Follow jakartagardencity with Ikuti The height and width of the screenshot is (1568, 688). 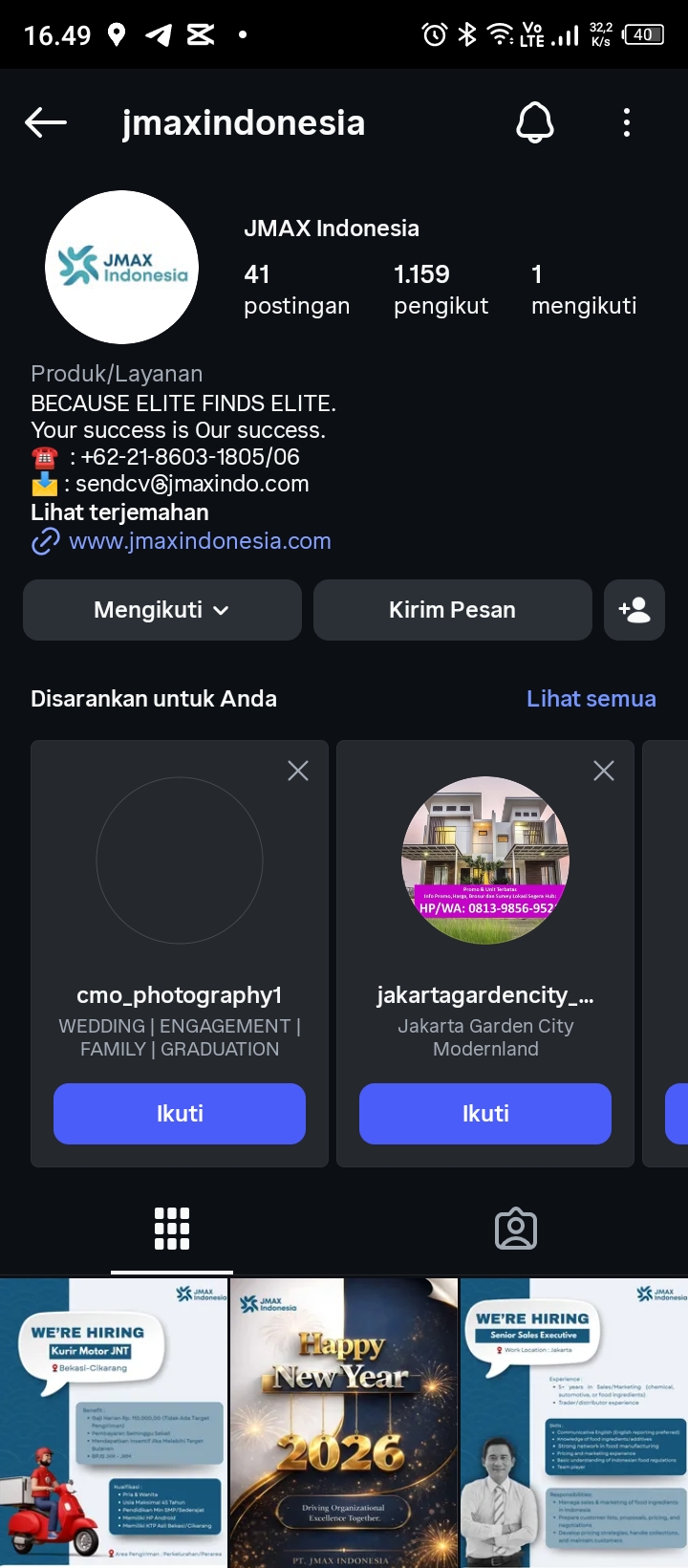[485, 1114]
